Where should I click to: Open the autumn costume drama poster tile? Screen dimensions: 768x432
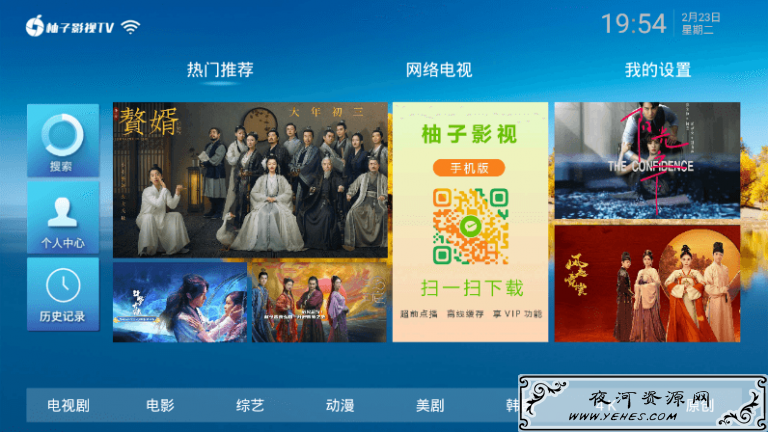coord(318,302)
